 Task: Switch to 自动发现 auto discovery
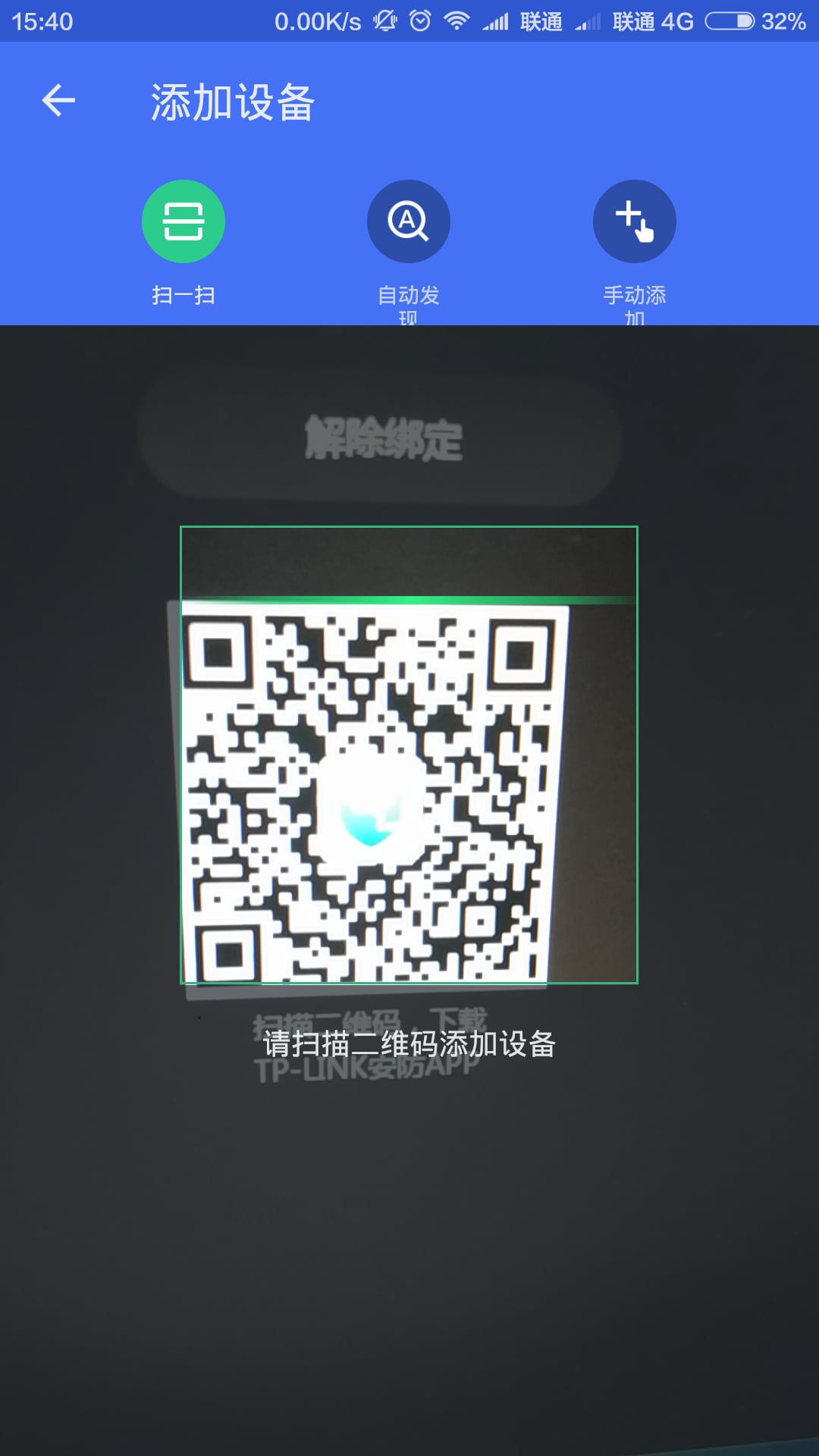pyautogui.click(x=409, y=222)
